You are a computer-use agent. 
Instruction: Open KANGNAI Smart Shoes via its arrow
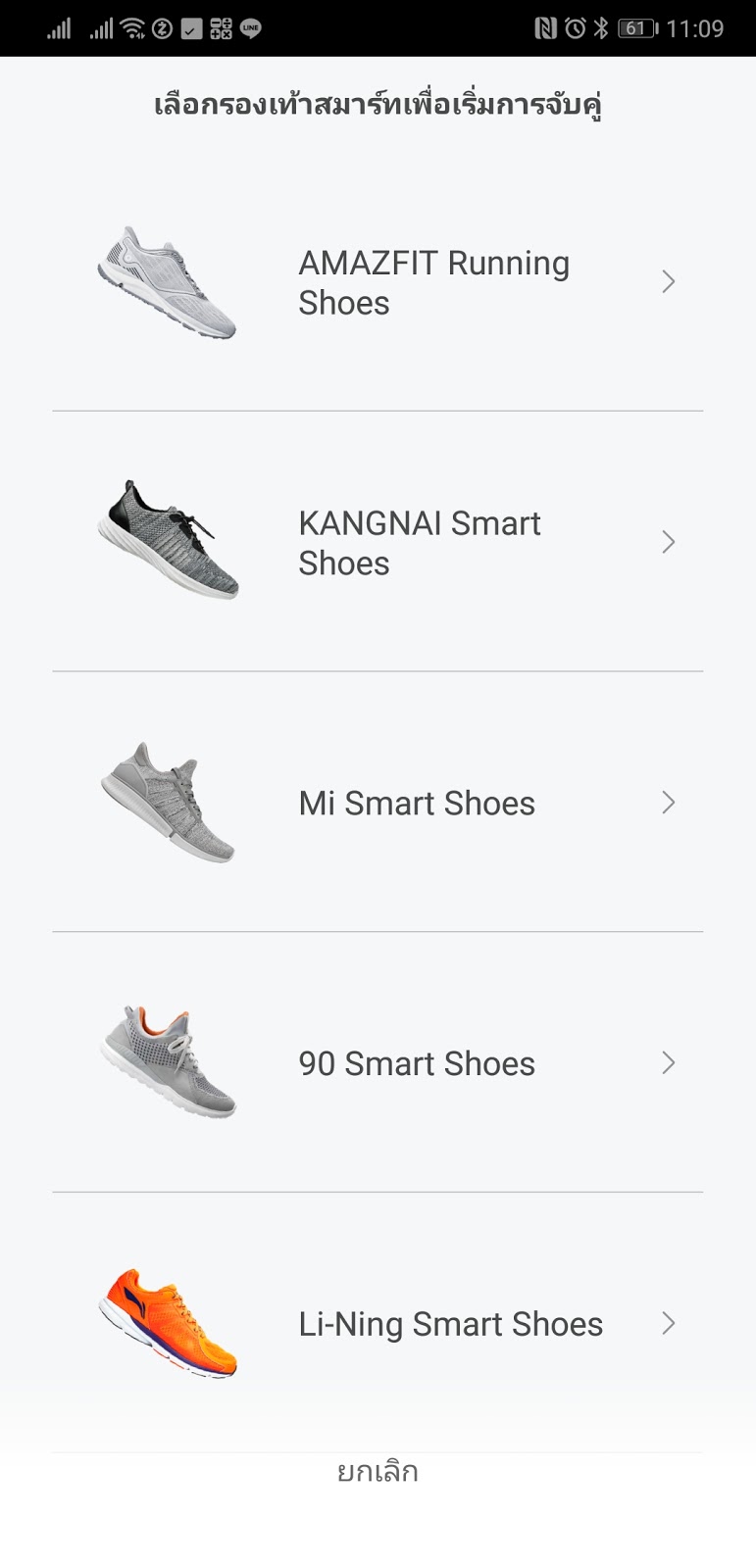pyautogui.click(x=669, y=542)
